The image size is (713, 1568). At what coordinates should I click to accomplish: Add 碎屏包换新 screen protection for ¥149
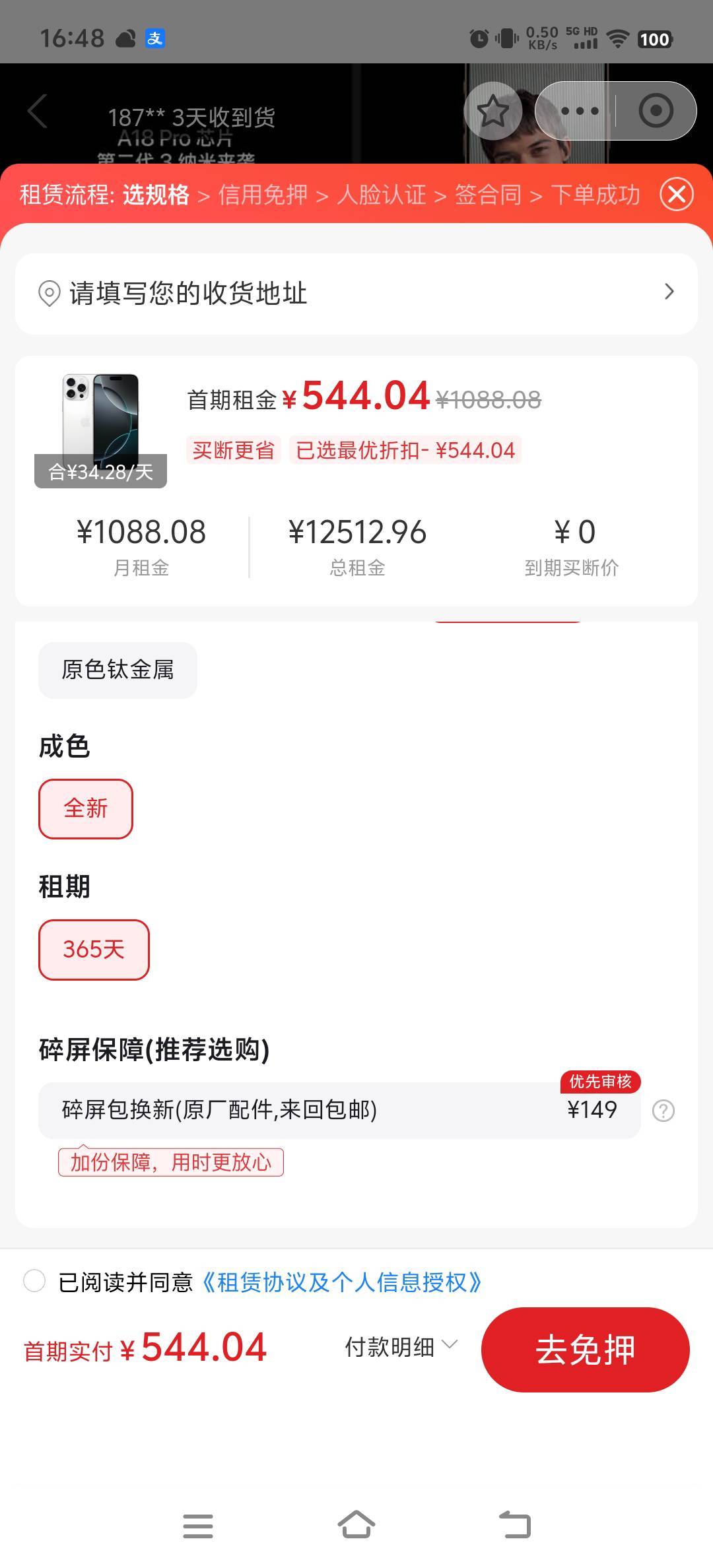339,1110
